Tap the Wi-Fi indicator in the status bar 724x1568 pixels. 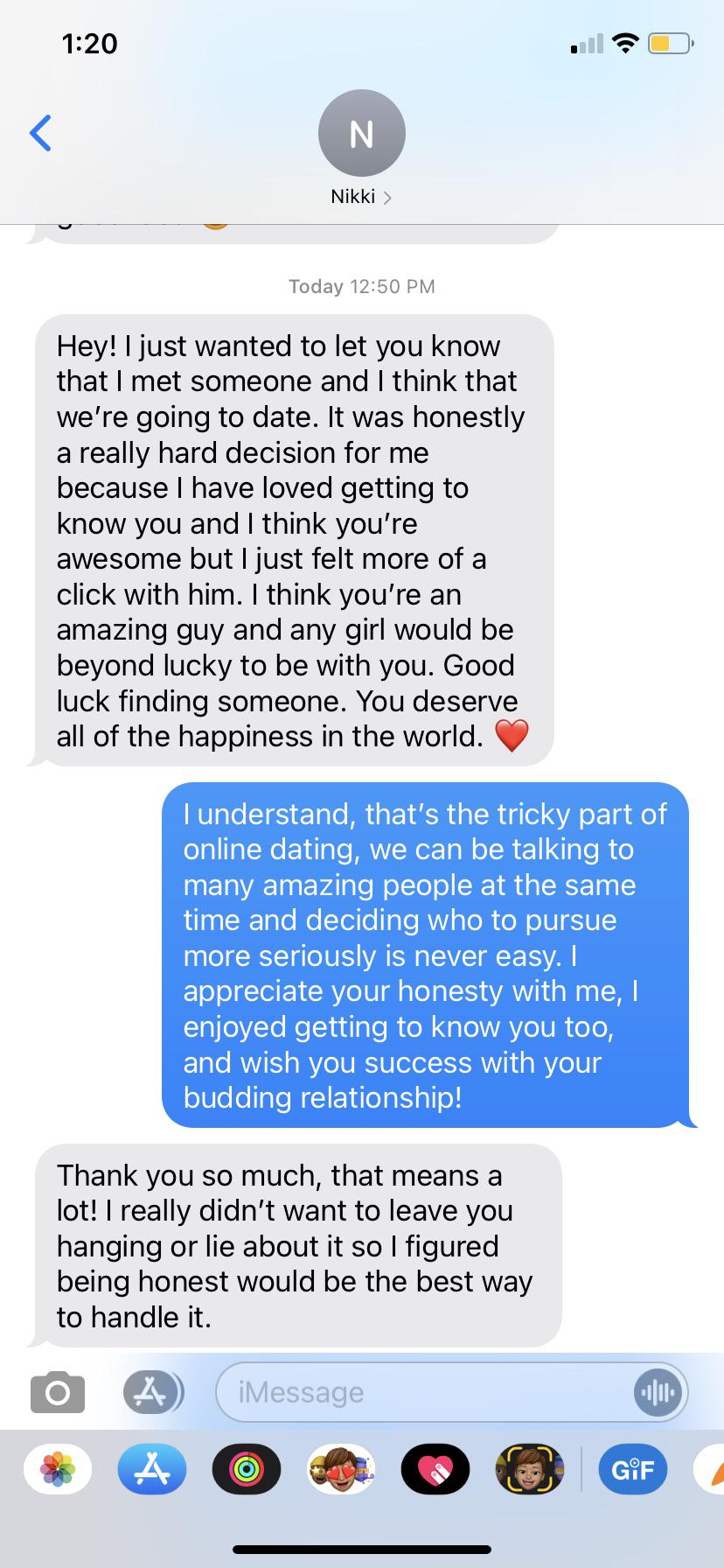click(x=624, y=42)
